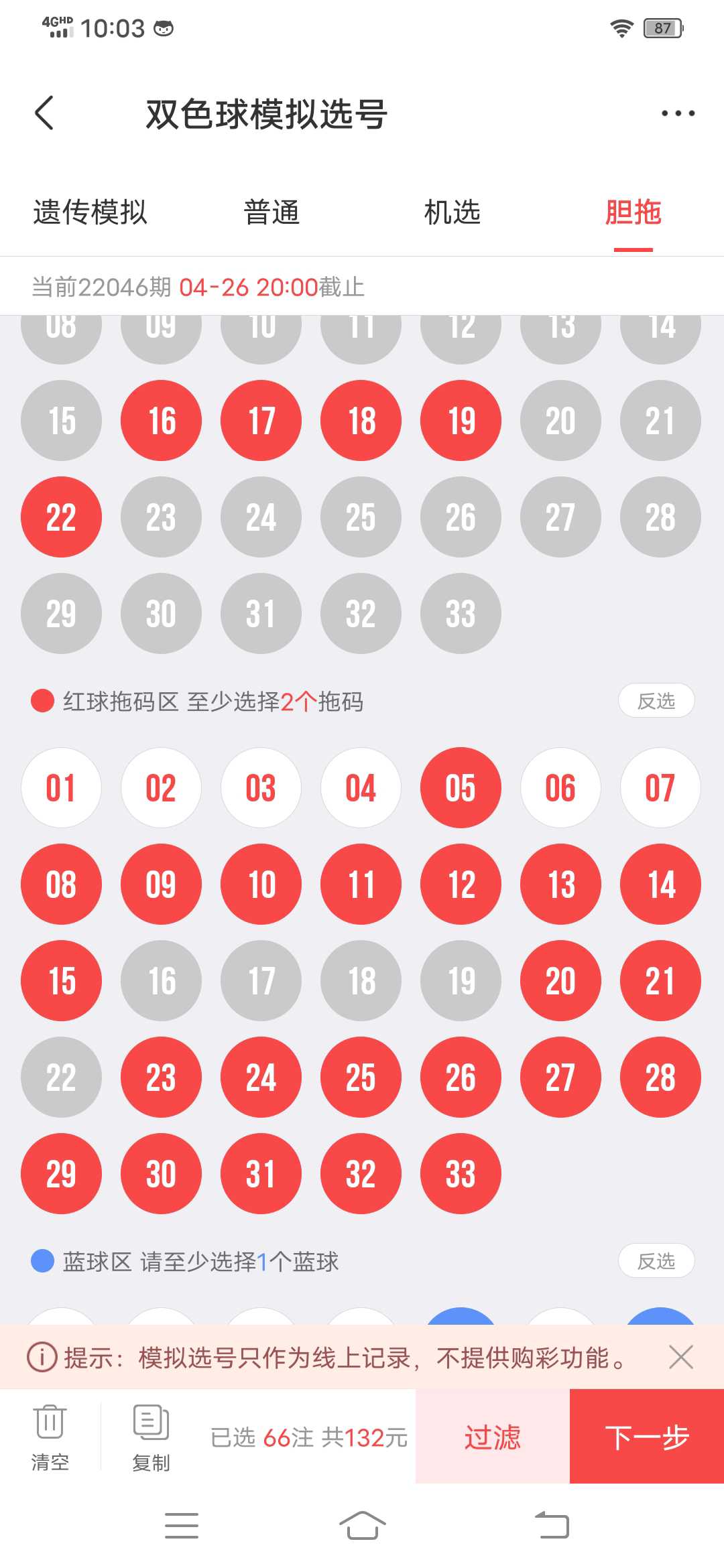724x1568 pixels.
Task: Switch to the 遗传模拟 tab
Action: point(90,212)
